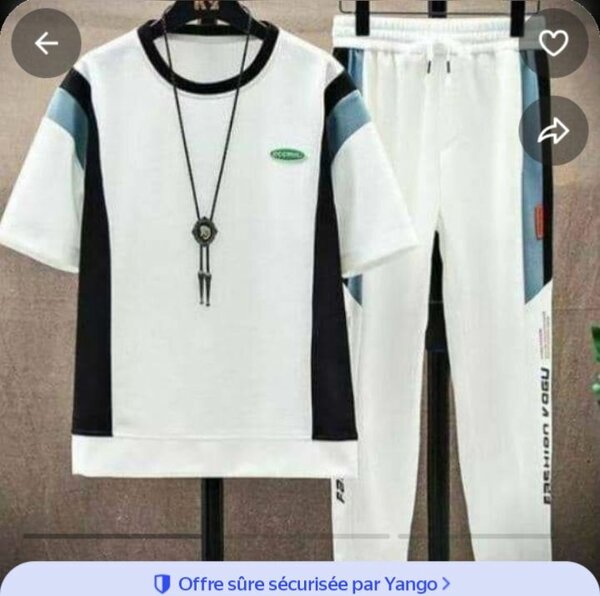Open the Yango secured offer info
Screen dimensions: 600x596
(x=300, y=582)
